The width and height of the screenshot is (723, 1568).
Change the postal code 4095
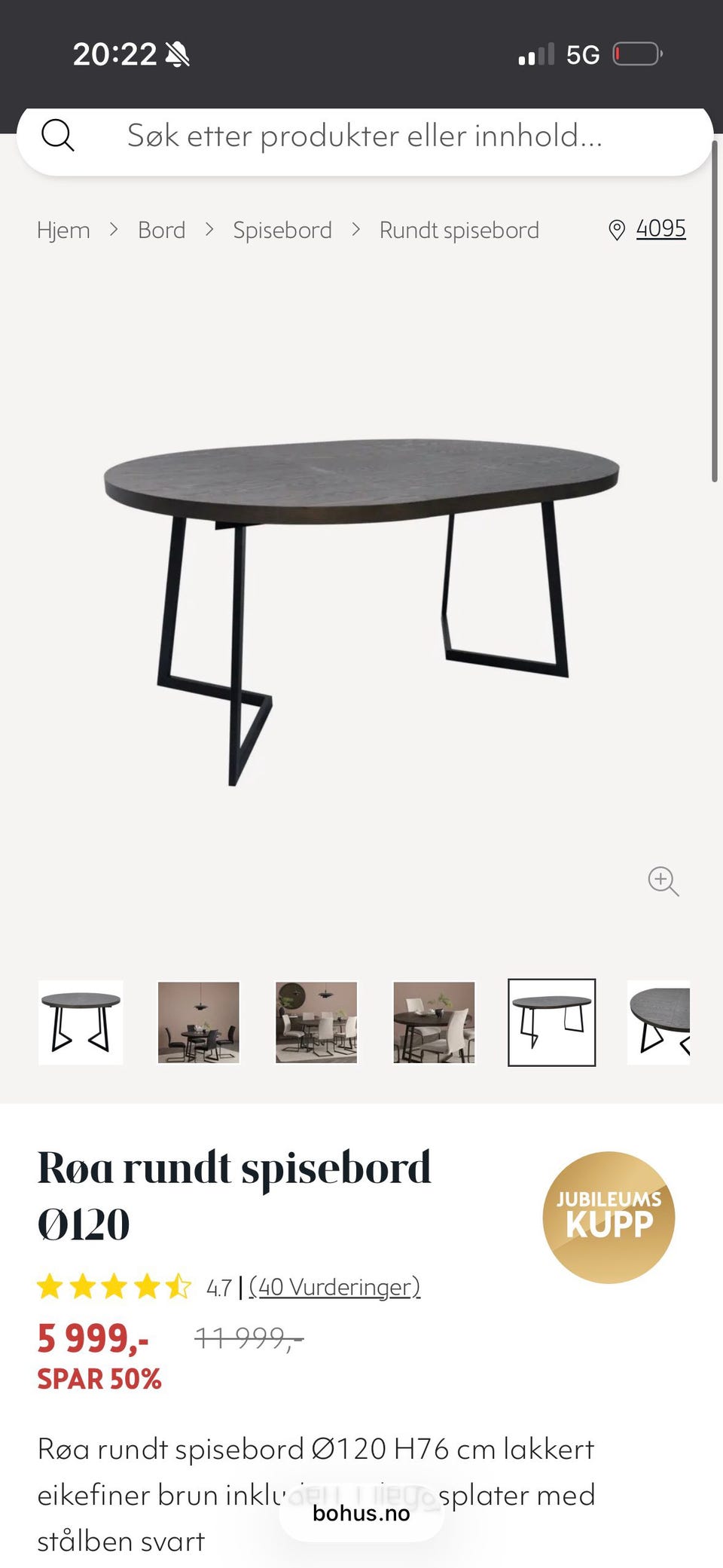click(660, 228)
